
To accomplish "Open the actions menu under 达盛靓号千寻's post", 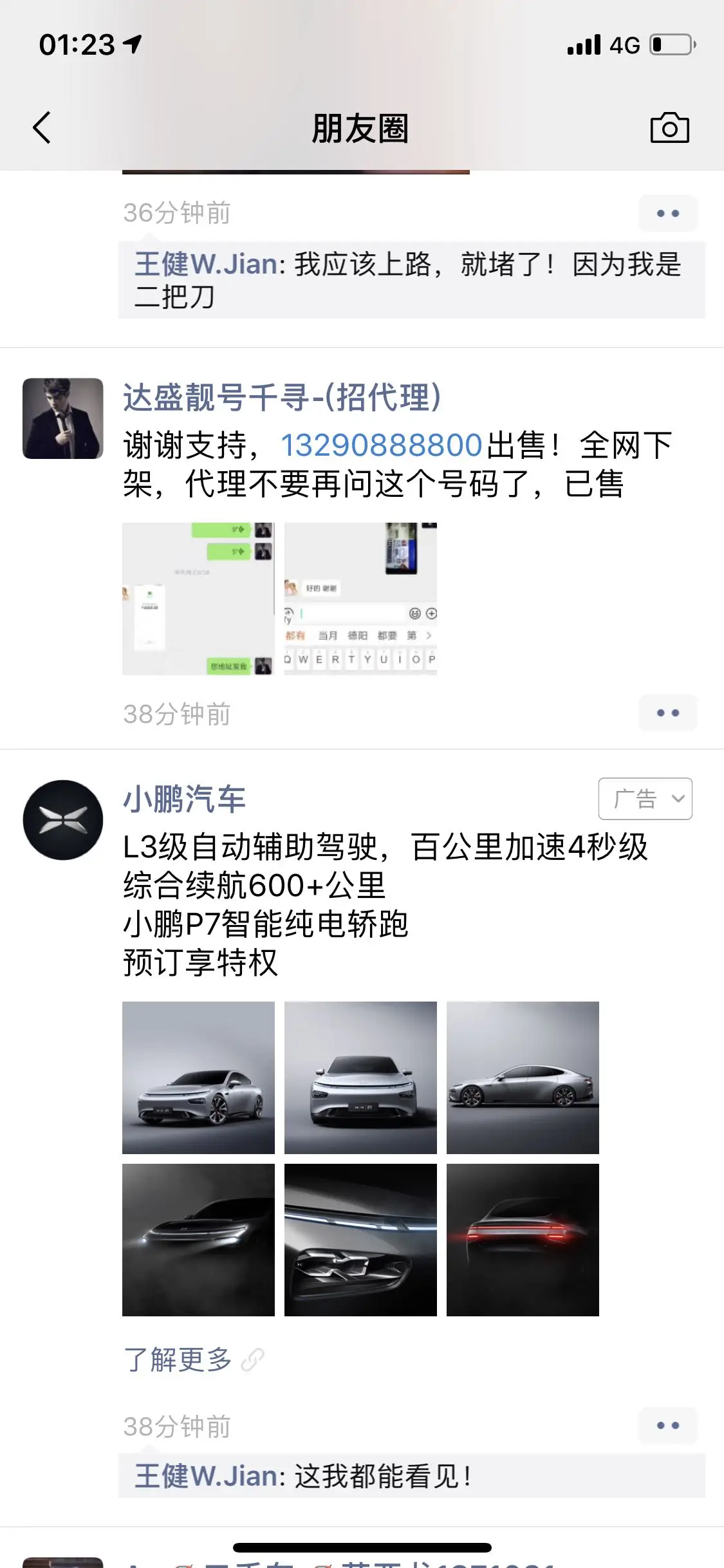I will click(x=667, y=713).
